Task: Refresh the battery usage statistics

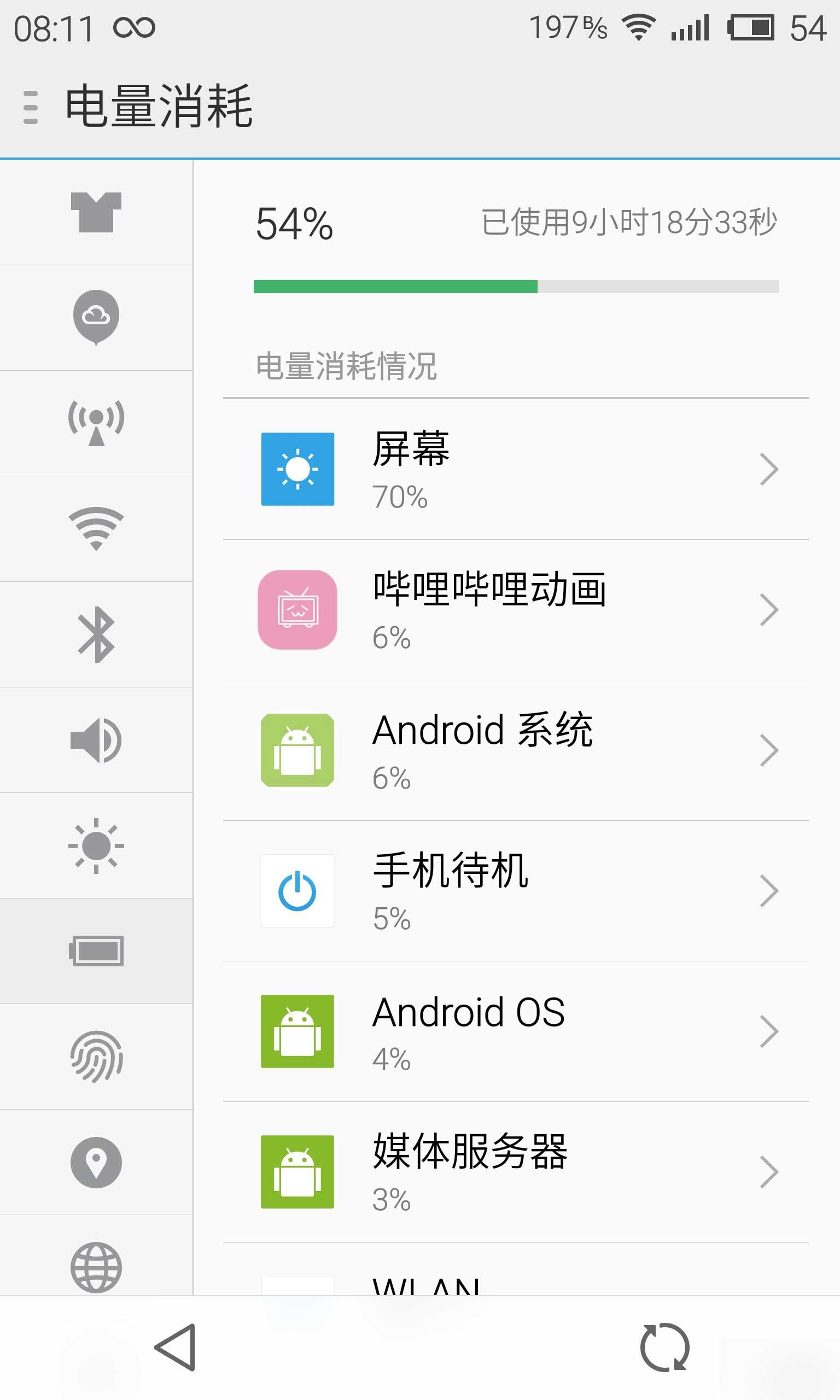Action: point(664,1347)
